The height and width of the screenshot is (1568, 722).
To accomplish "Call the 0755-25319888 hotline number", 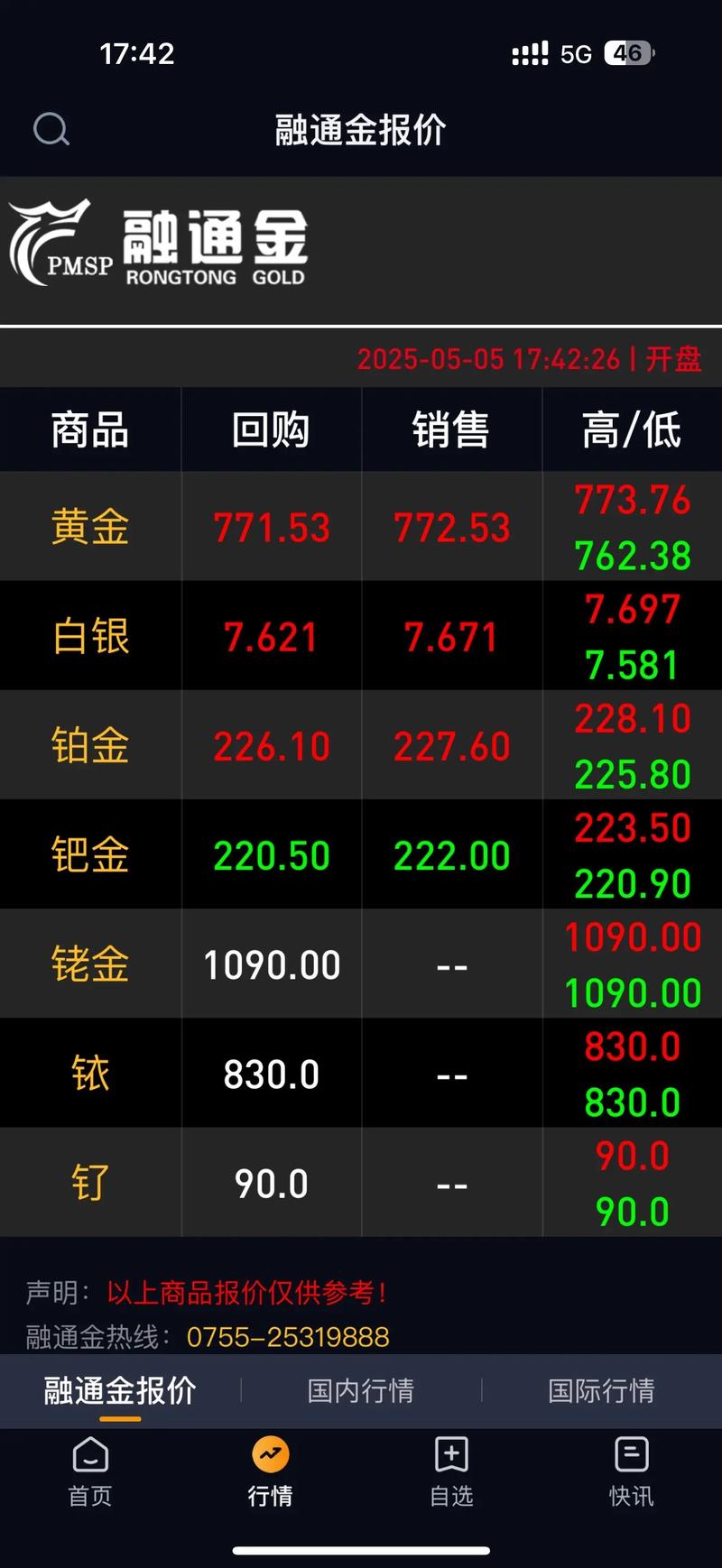I will [x=289, y=1339].
